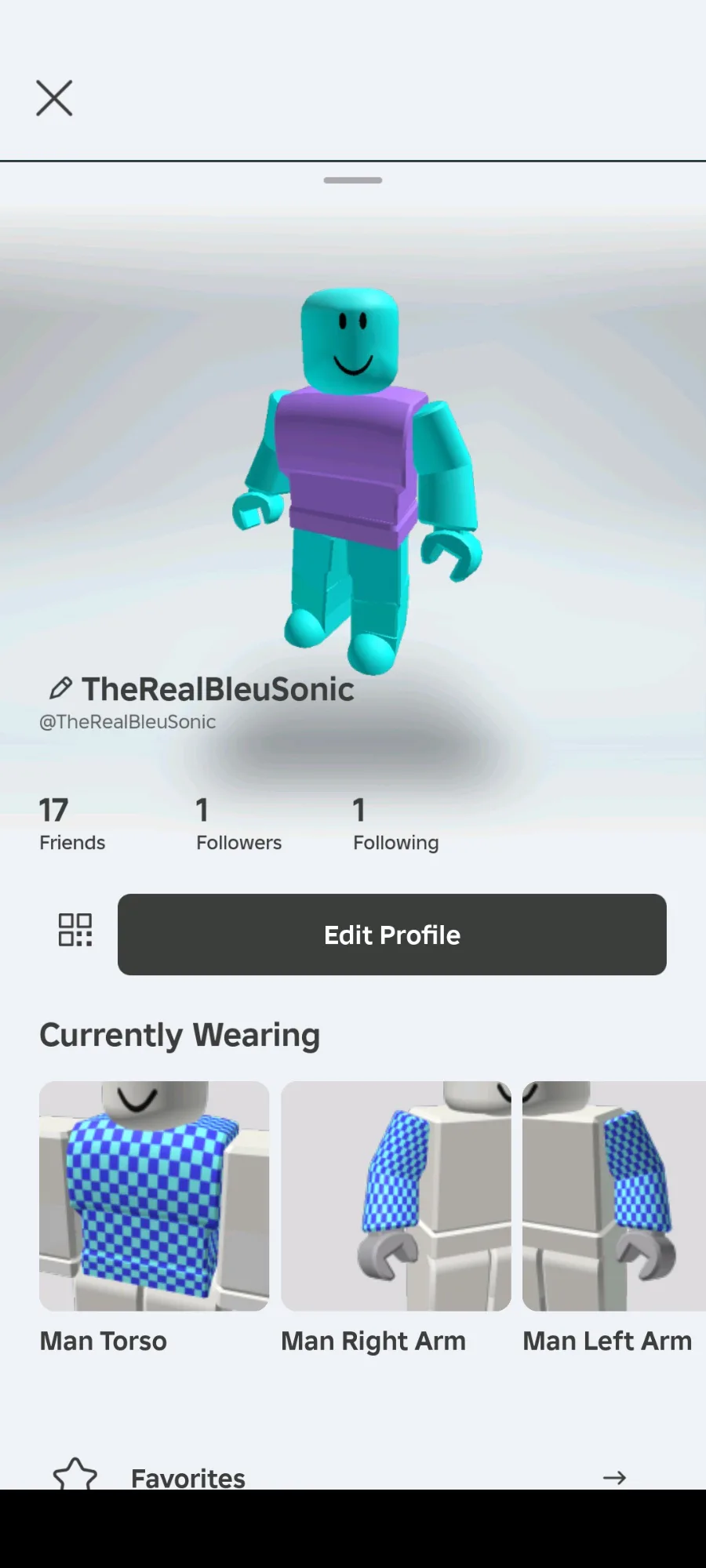Open the Man Right Arm item
The height and width of the screenshot is (1568, 706).
point(395,1196)
